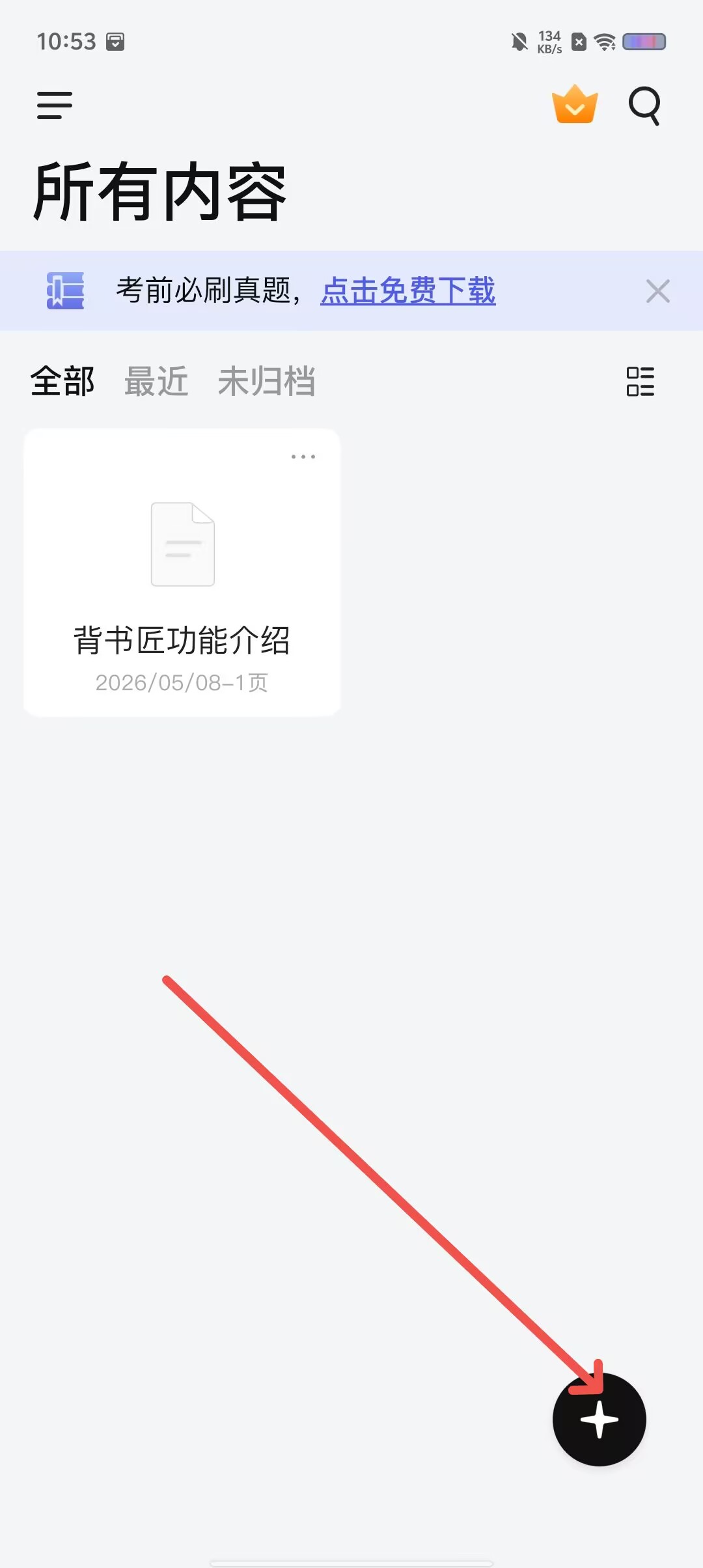Open the 背书匠功能介绍 document card
This screenshot has height=1568, width=703.
click(x=182, y=573)
